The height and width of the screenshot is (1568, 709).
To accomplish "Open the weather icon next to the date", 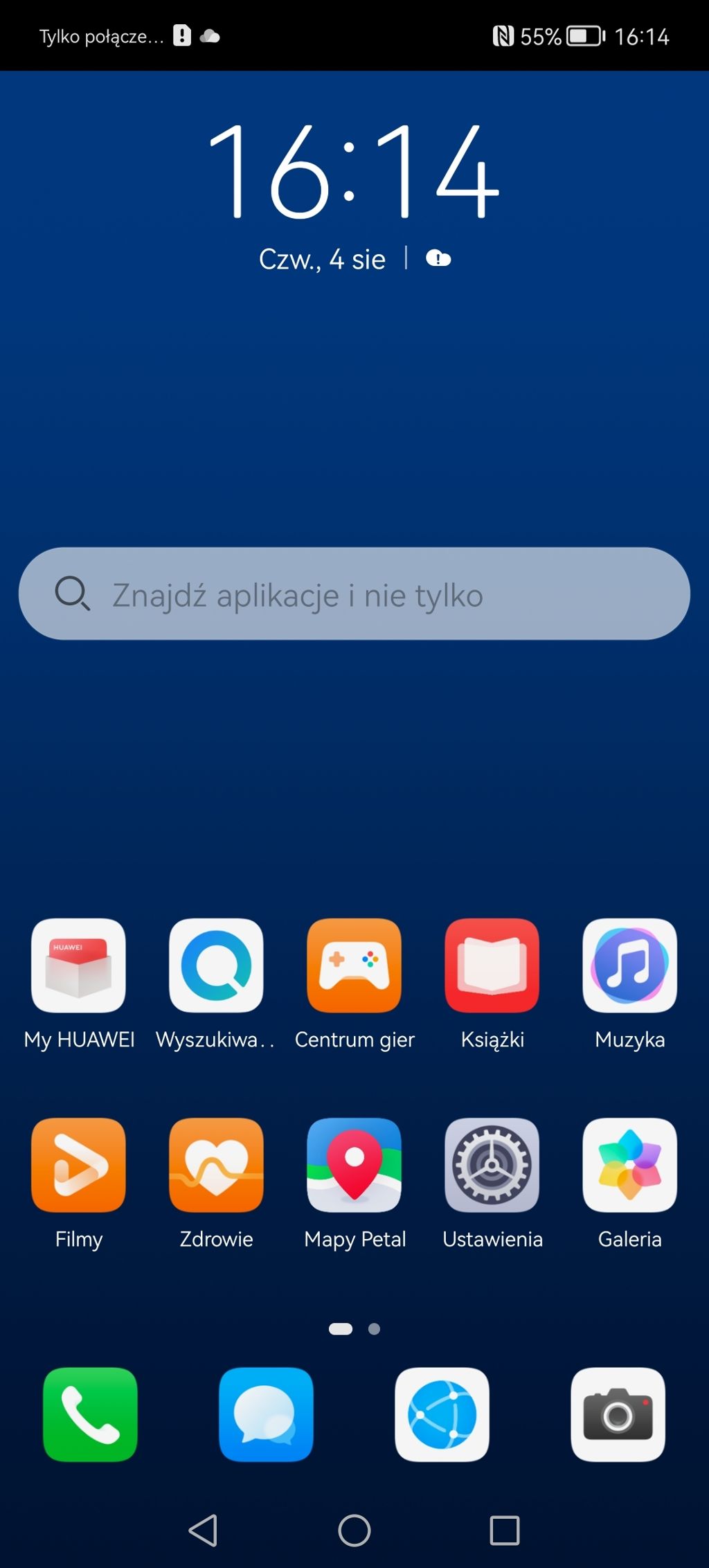I will click(438, 259).
